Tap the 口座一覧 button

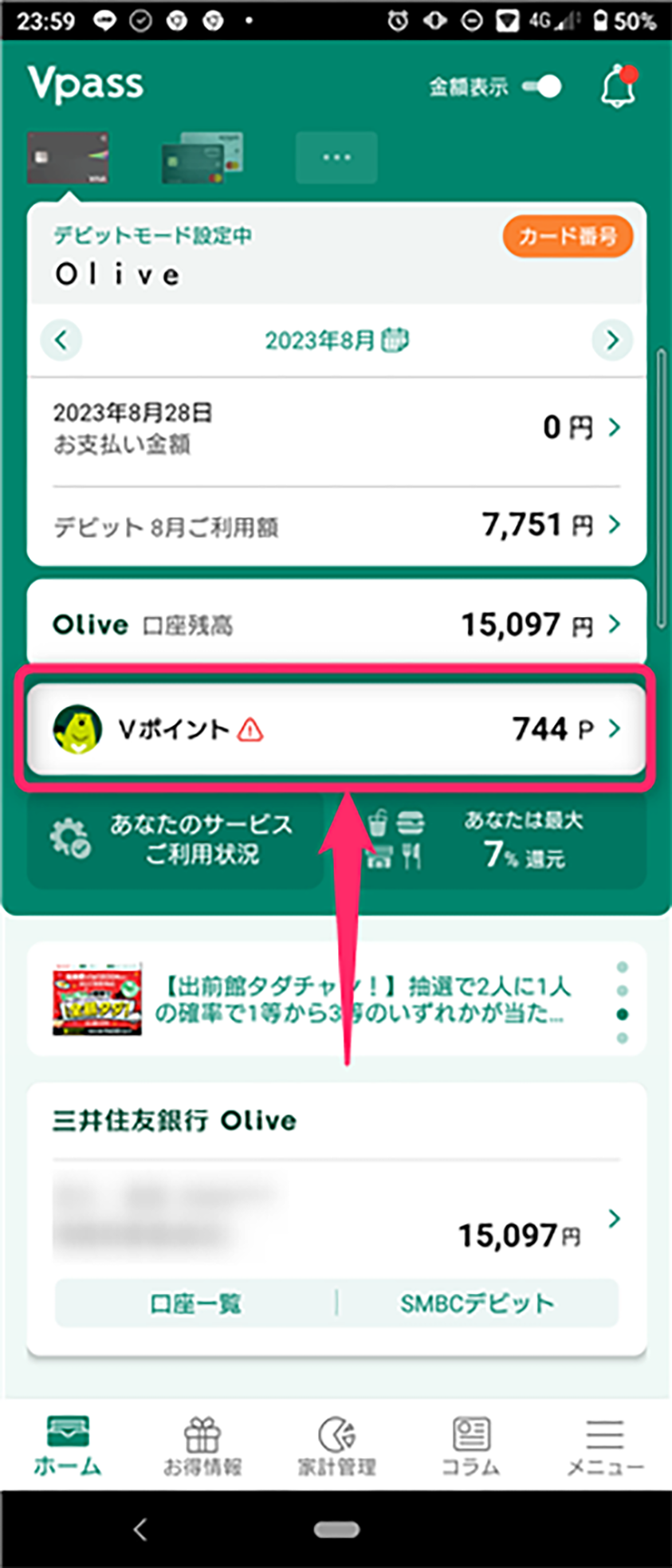pyautogui.click(x=196, y=1303)
